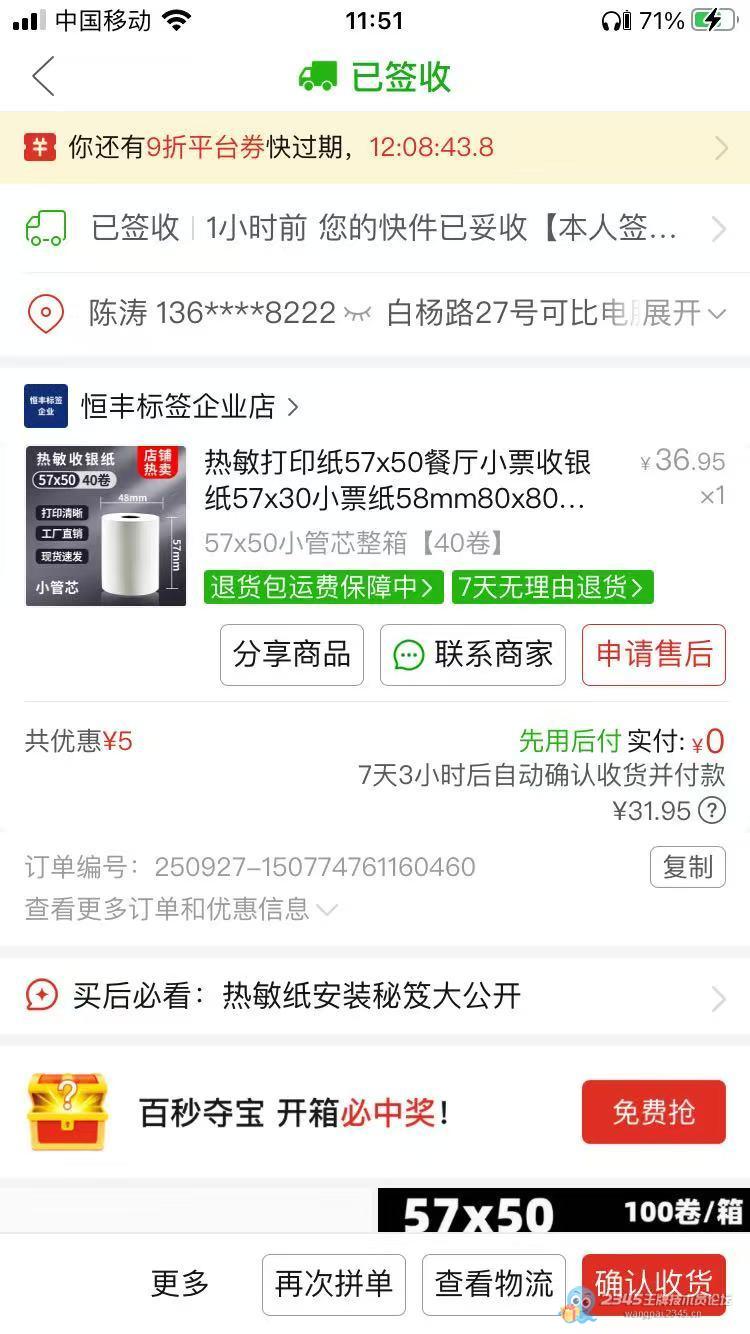
Task: Copy the order number with 复制
Action: [688, 867]
